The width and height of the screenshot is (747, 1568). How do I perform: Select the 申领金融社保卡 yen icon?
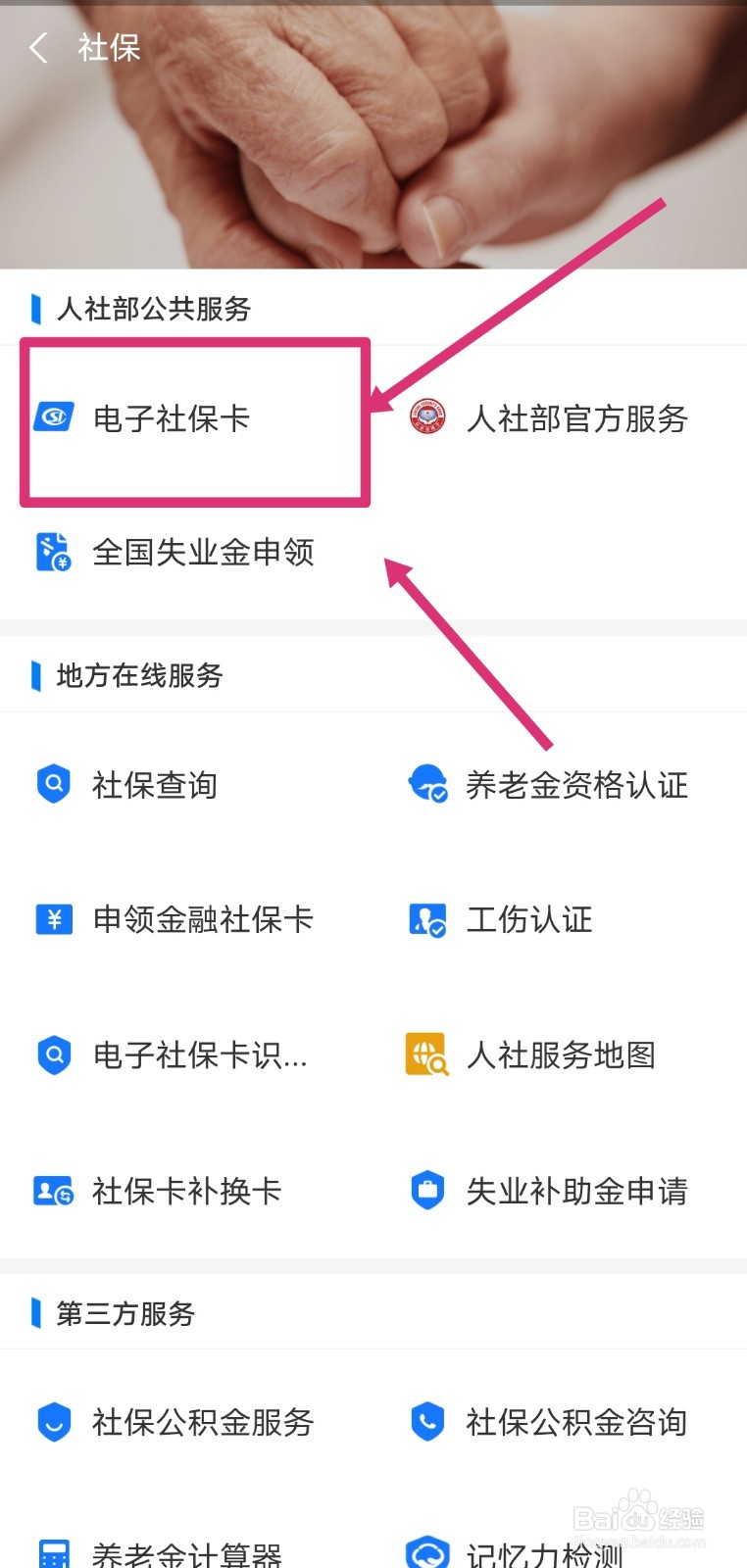click(x=54, y=919)
